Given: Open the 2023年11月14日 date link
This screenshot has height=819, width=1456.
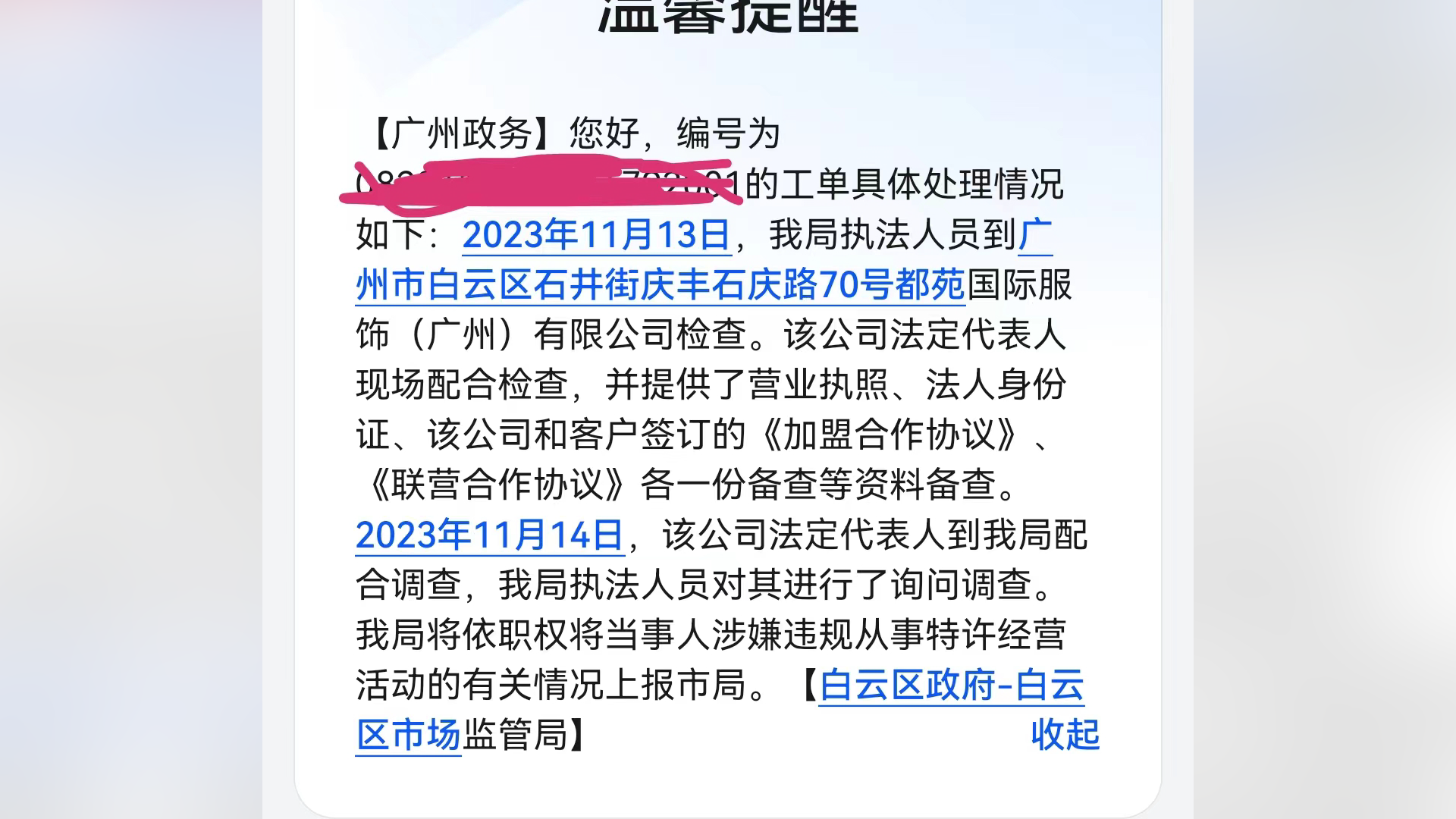Looking at the screenshot, I should point(489,535).
